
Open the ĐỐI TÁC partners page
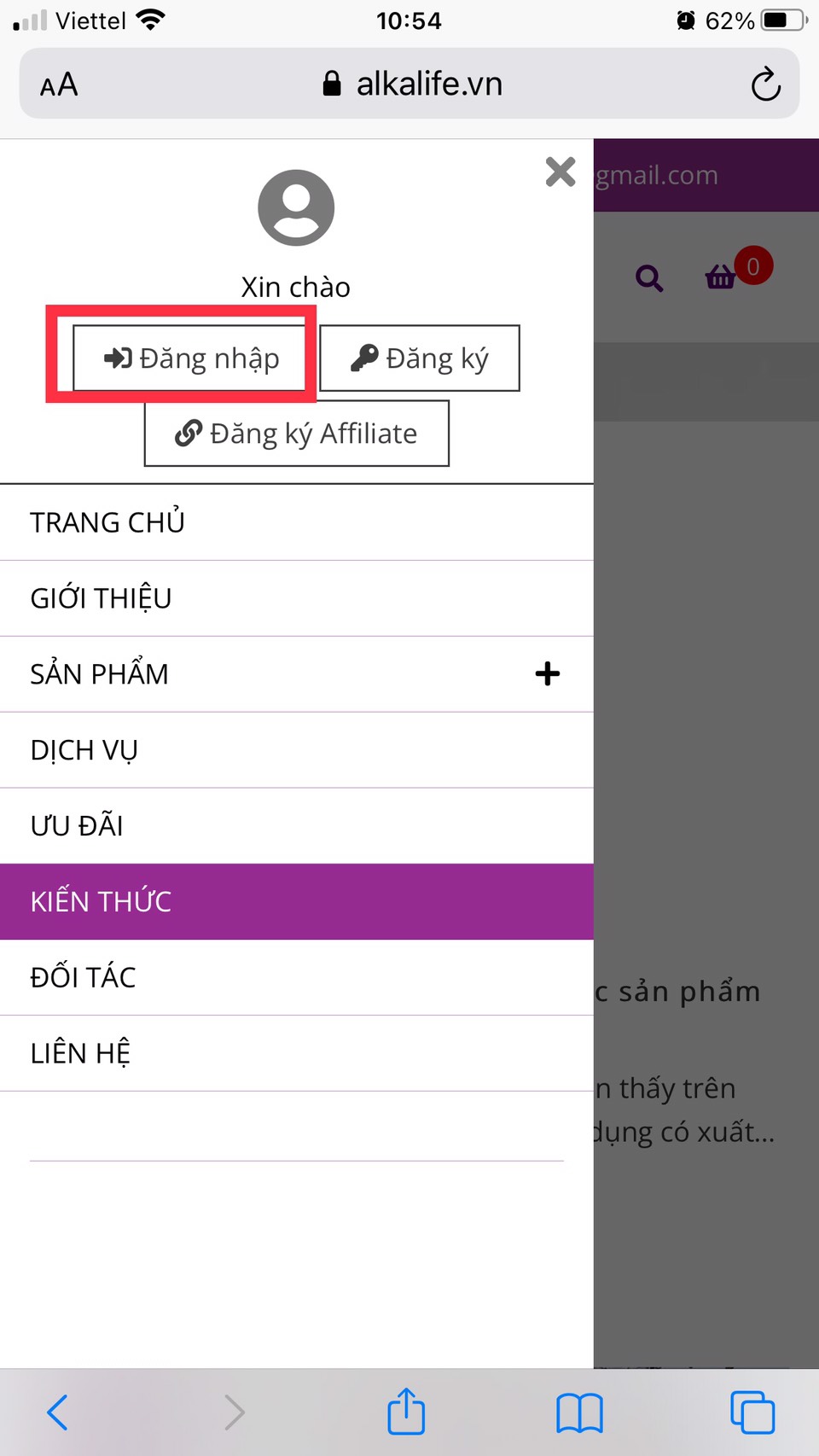pyautogui.click(x=83, y=977)
